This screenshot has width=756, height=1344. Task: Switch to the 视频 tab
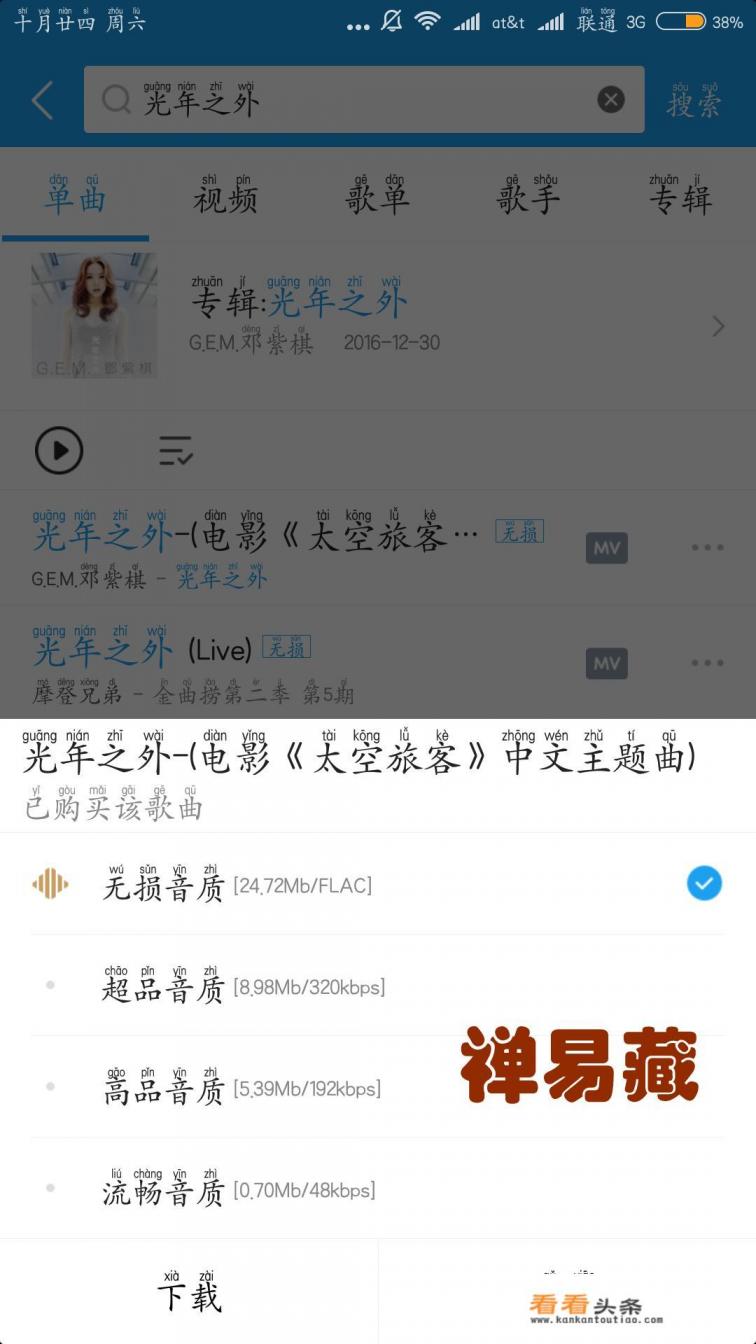tap(225, 198)
